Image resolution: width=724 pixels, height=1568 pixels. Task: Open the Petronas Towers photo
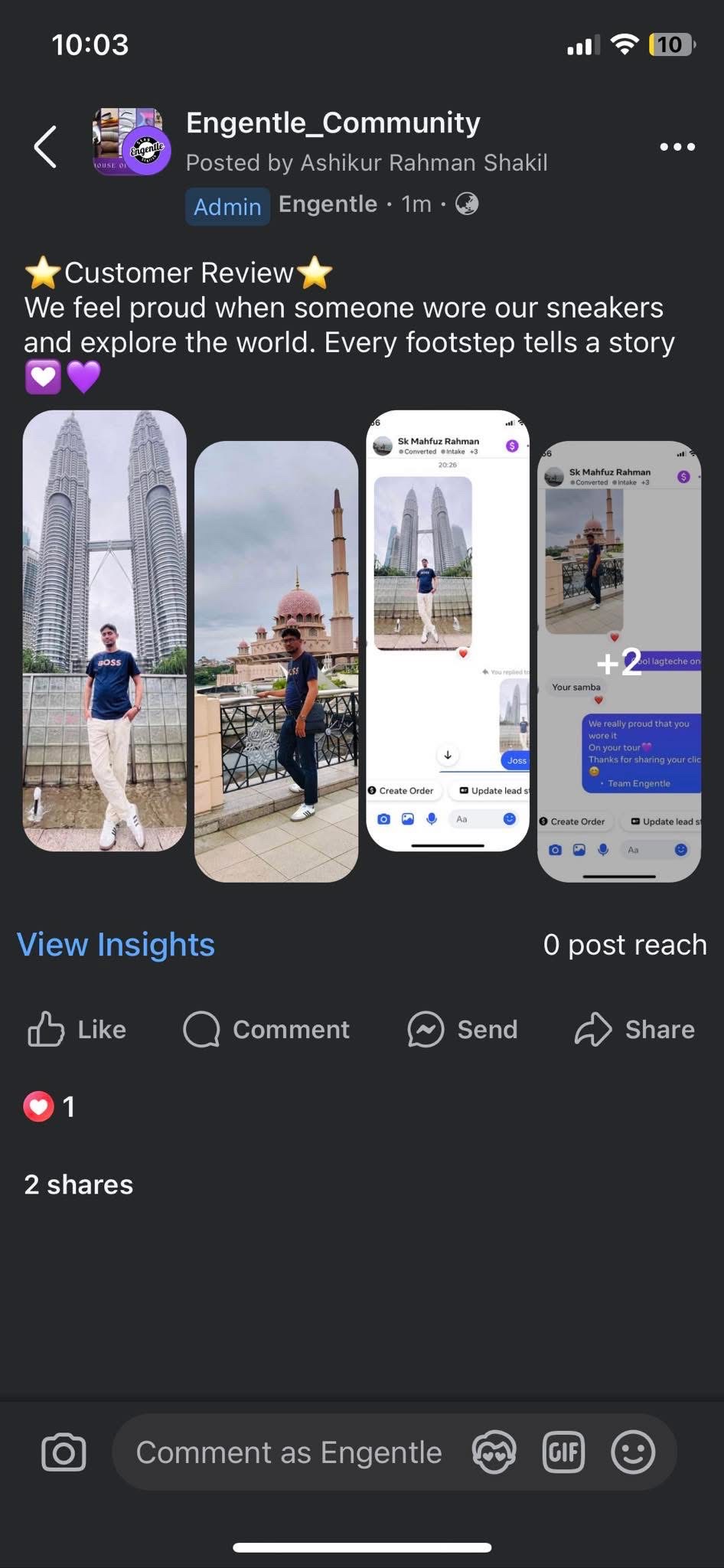(x=105, y=630)
